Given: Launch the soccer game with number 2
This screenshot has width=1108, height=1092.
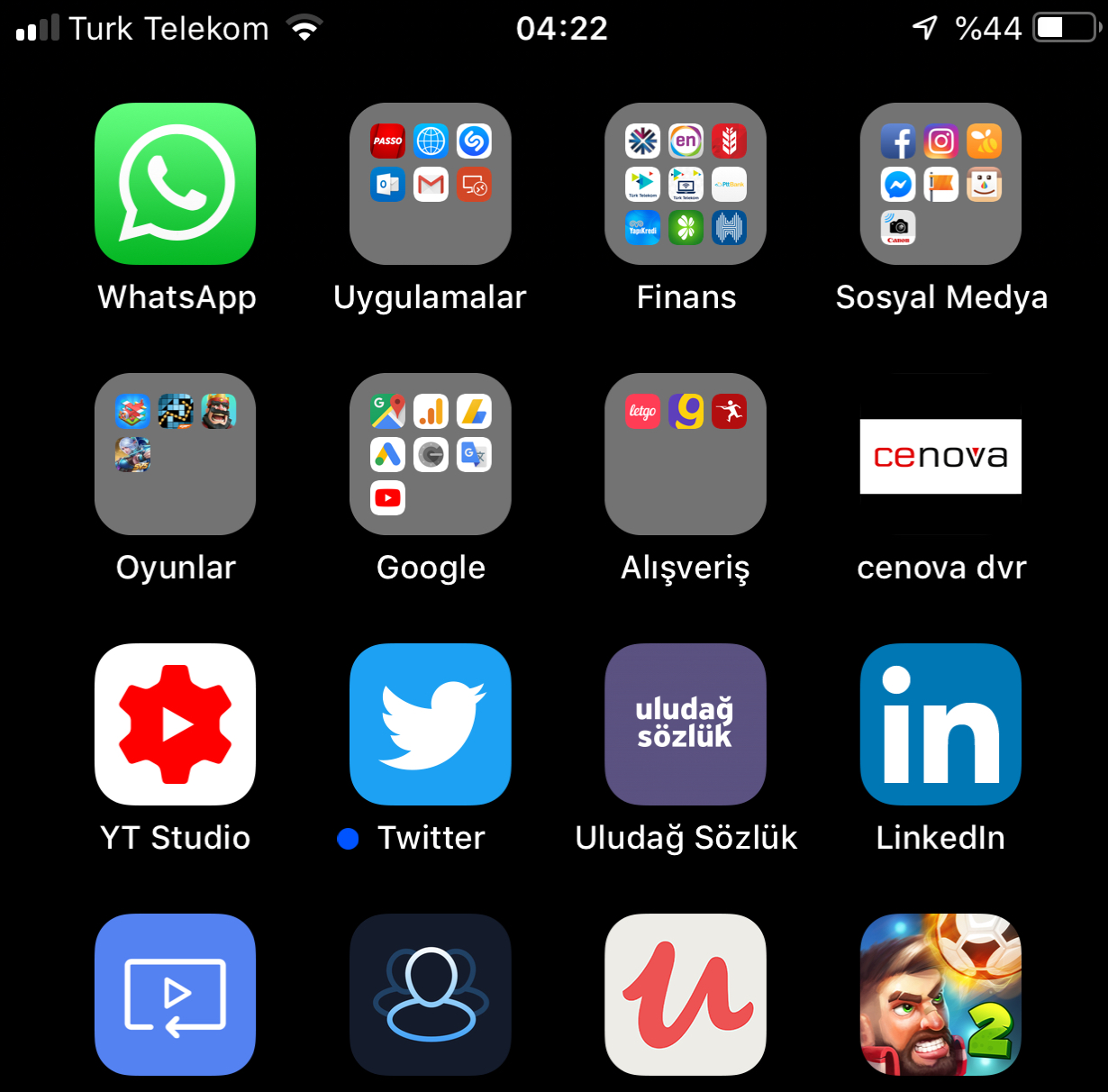Looking at the screenshot, I should pyautogui.click(x=940, y=995).
